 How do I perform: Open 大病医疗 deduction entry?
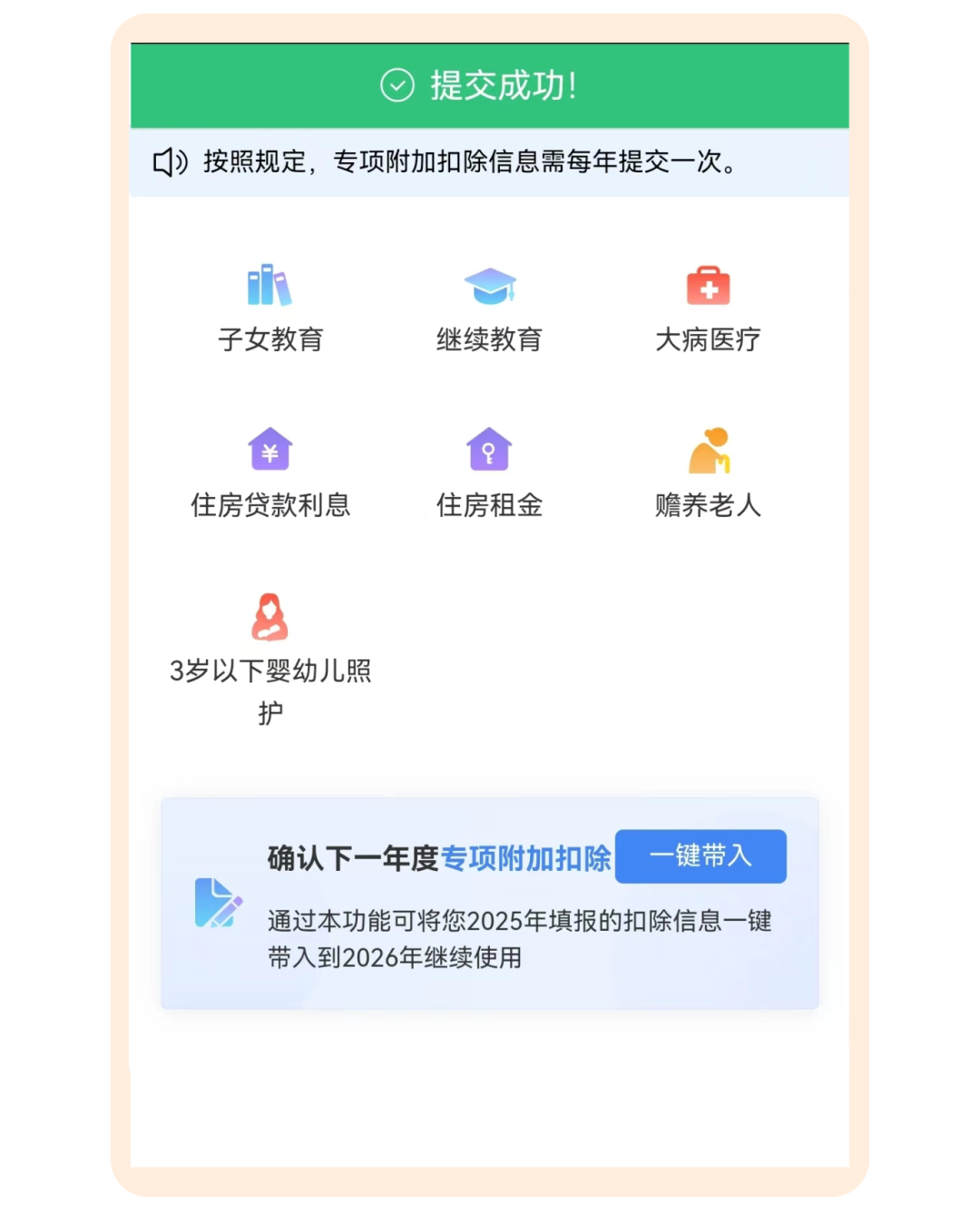point(709,340)
